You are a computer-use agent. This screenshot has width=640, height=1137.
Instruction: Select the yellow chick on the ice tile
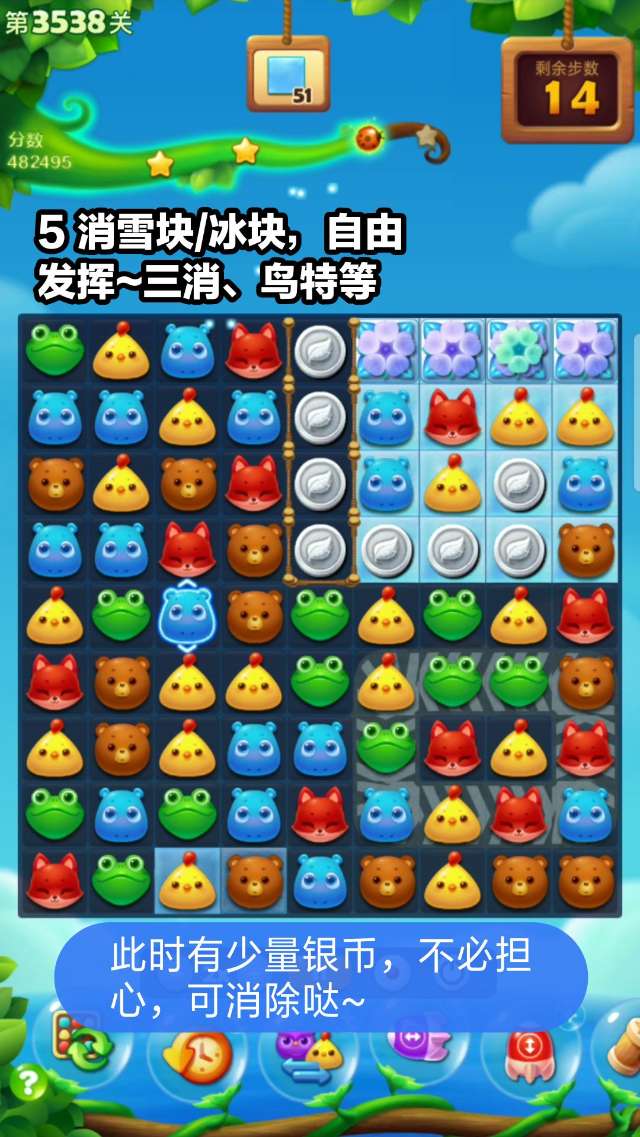pos(187,880)
